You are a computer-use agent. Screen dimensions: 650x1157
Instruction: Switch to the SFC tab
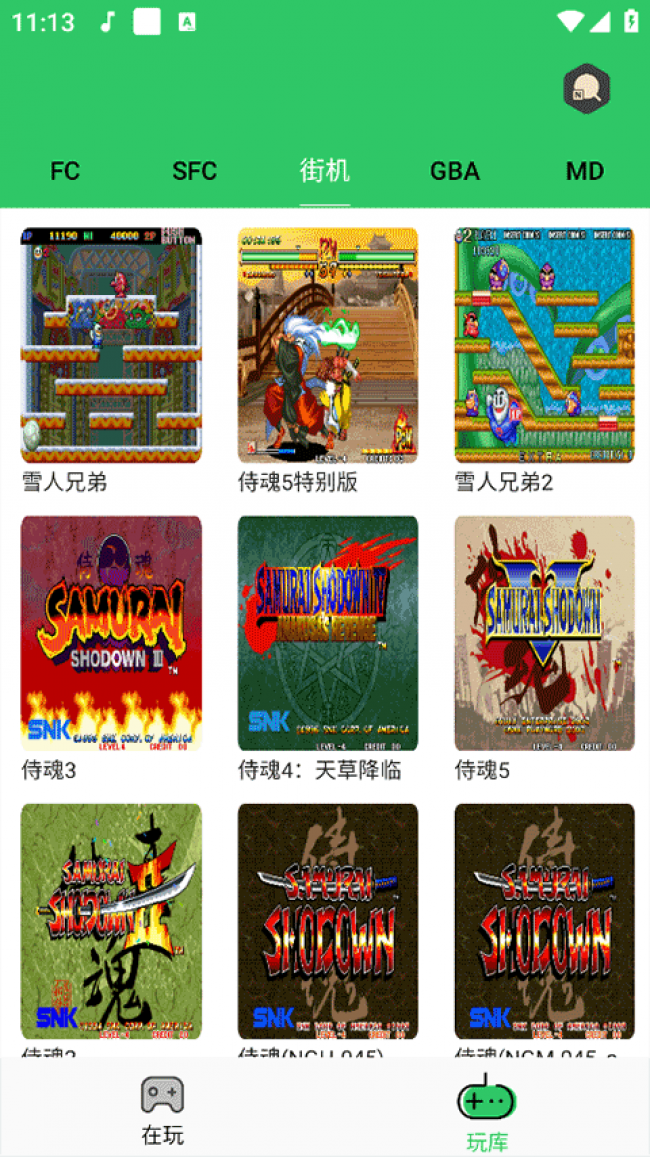click(x=194, y=171)
